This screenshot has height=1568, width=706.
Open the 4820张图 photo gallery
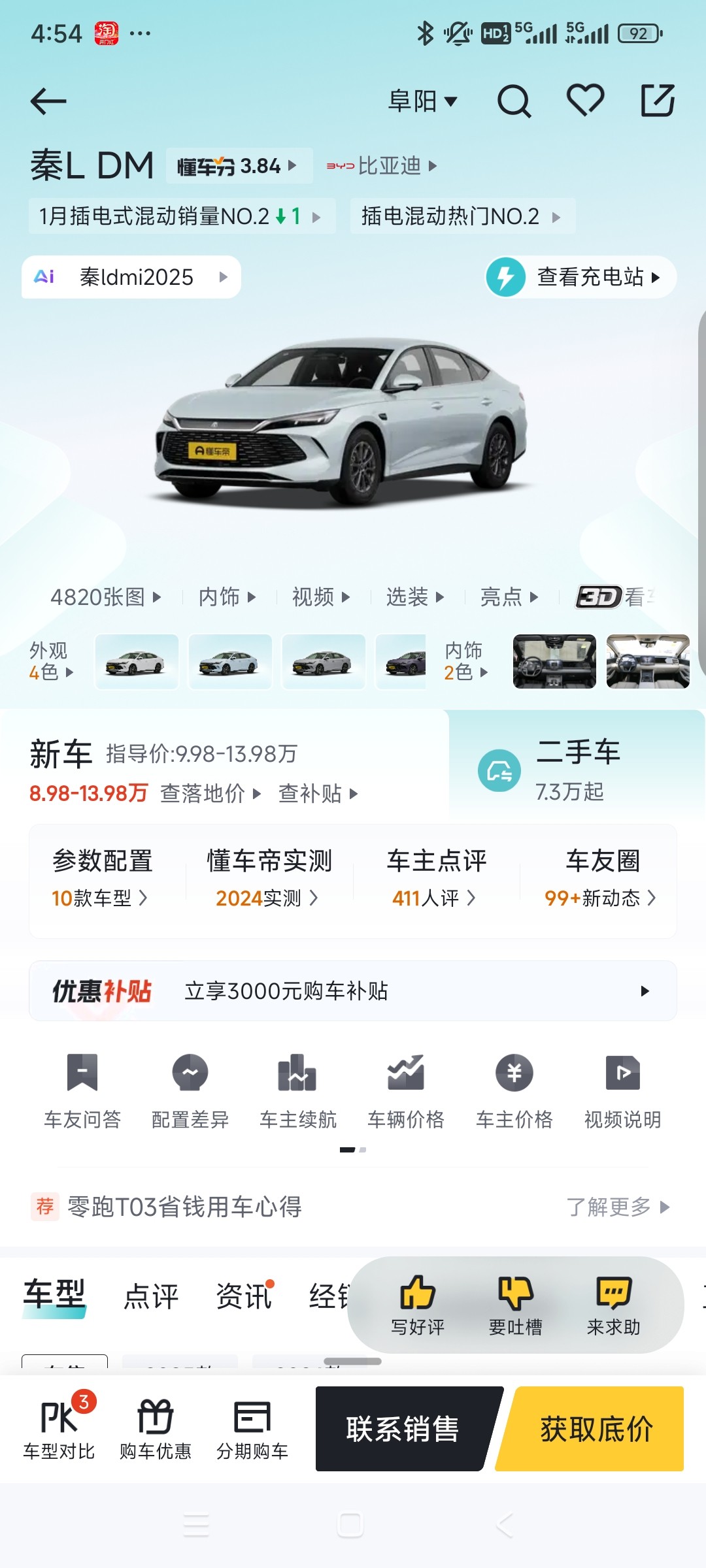(x=105, y=596)
